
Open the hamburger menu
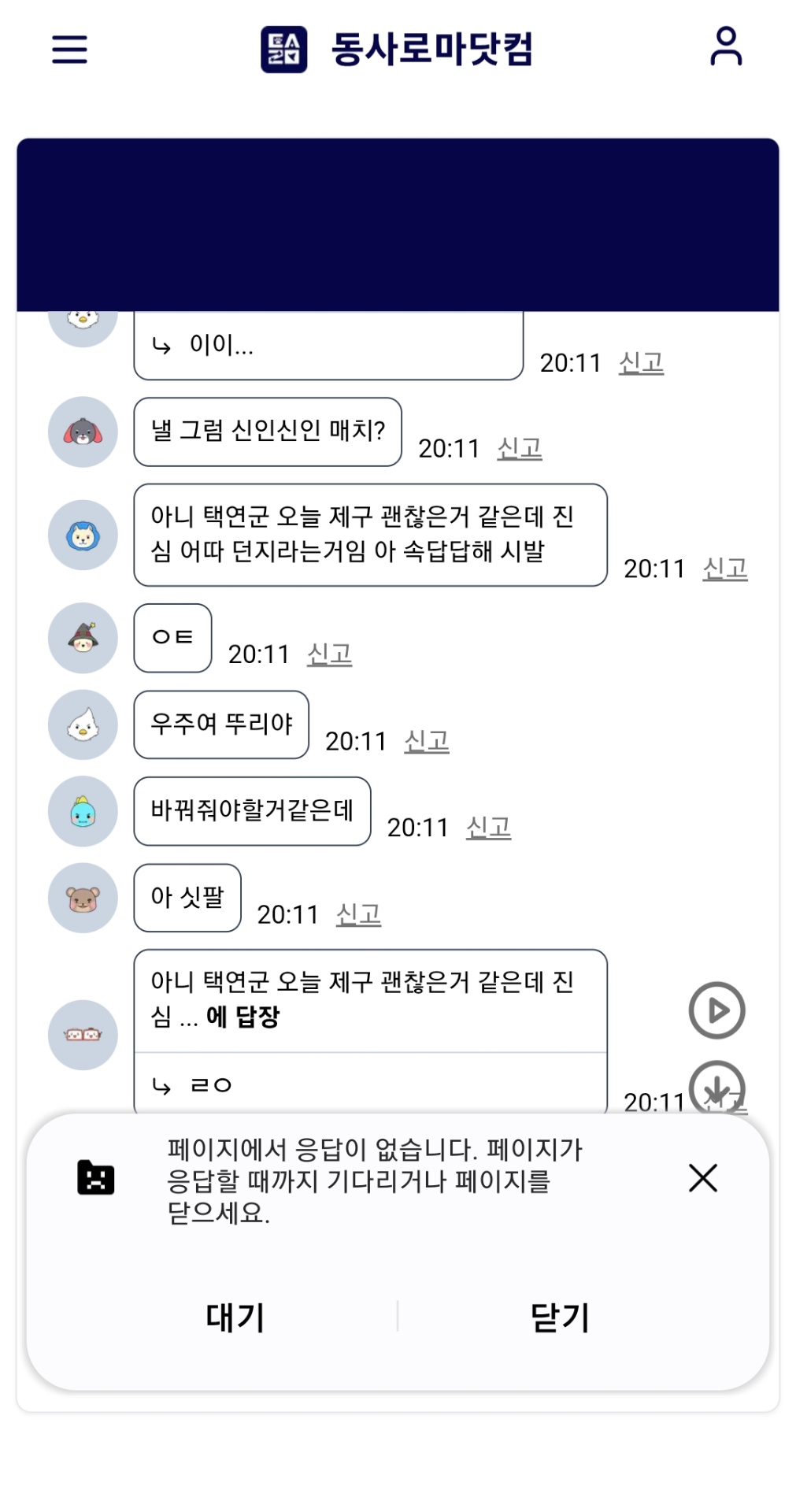coord(69,49)
